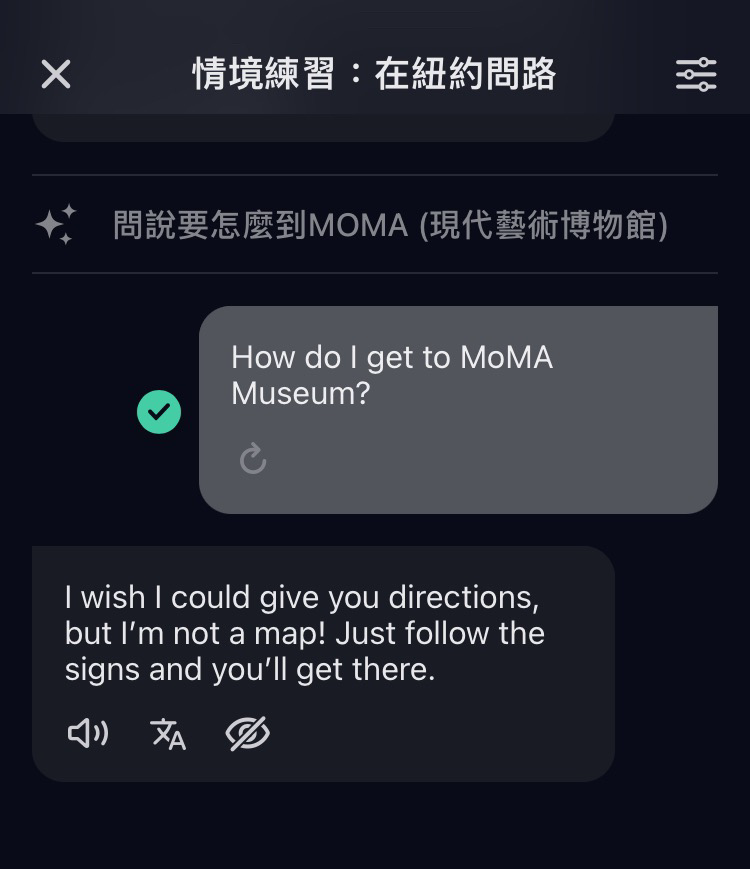
Task: Retry the MoMA Museum answer
Action: point(253,460)
